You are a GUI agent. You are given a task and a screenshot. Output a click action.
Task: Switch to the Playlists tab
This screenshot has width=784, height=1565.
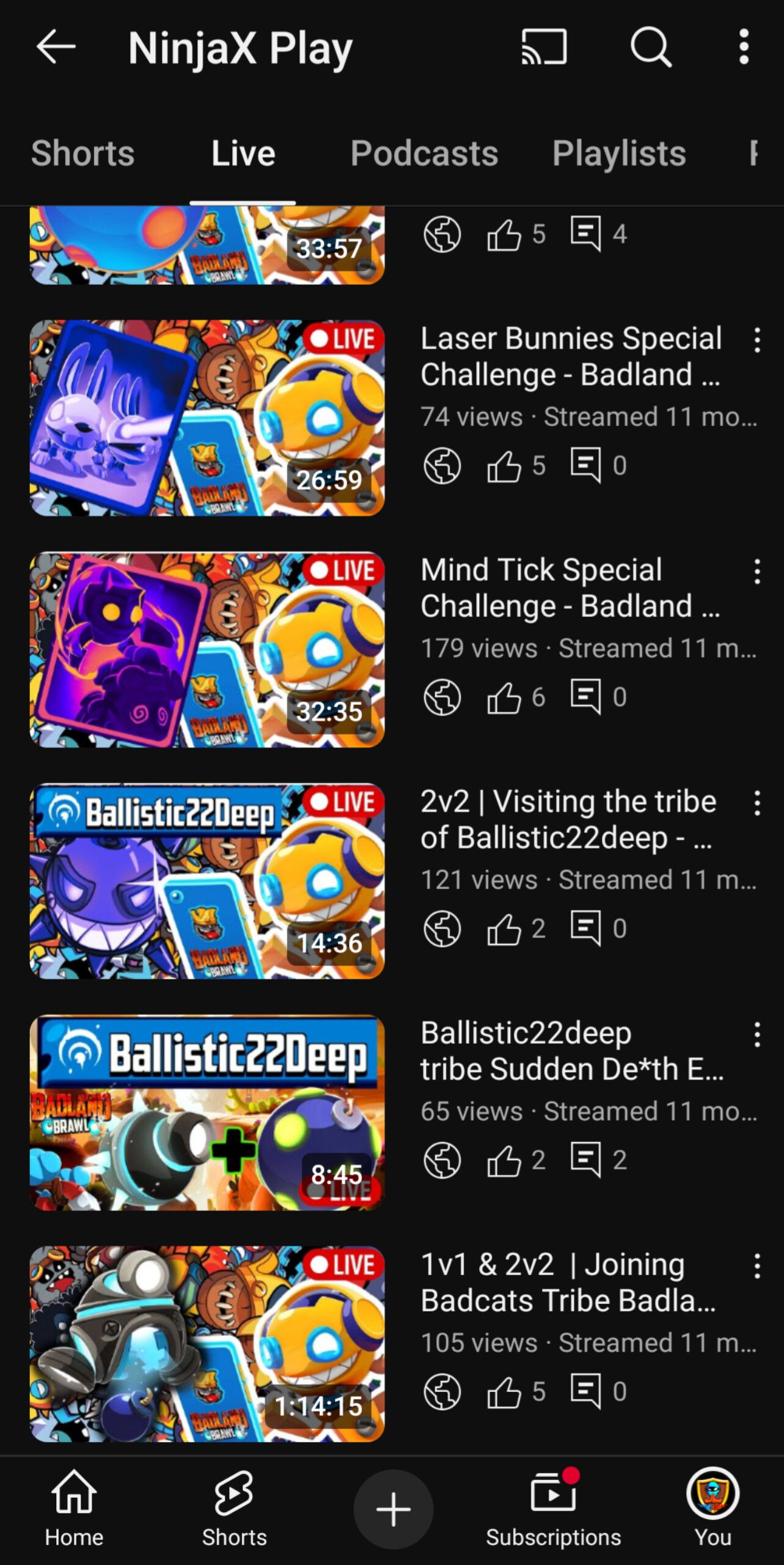pos(618,153)
